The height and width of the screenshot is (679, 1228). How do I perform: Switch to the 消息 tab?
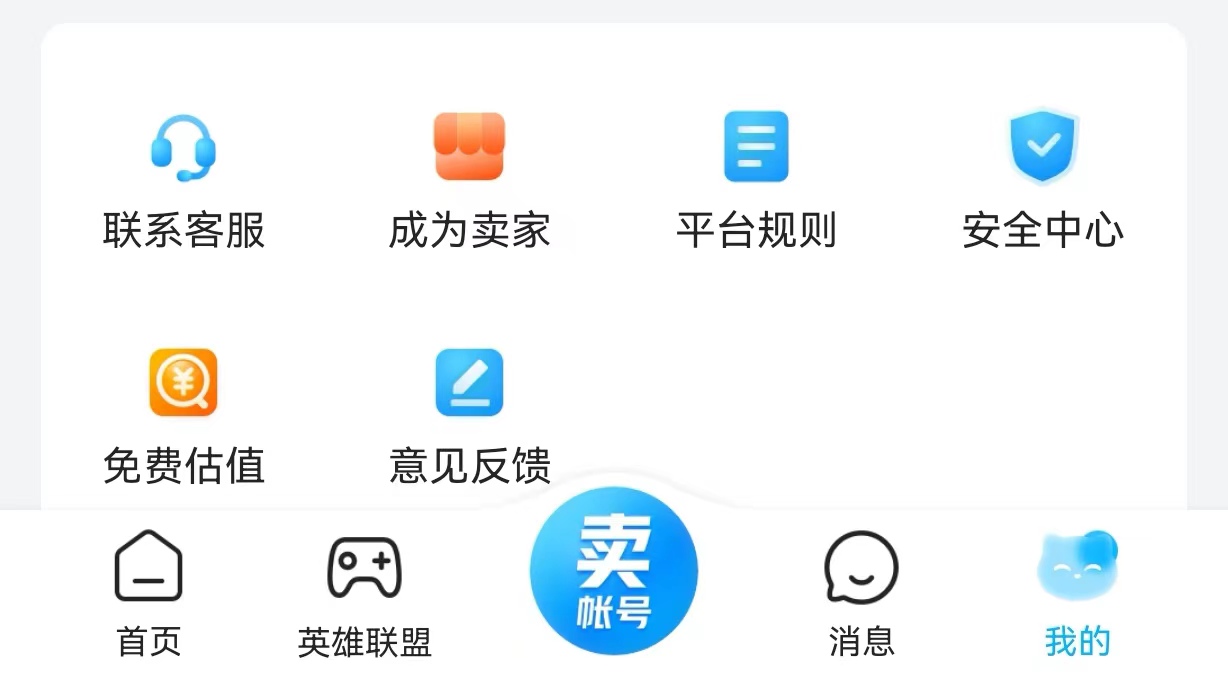[861, 593]
